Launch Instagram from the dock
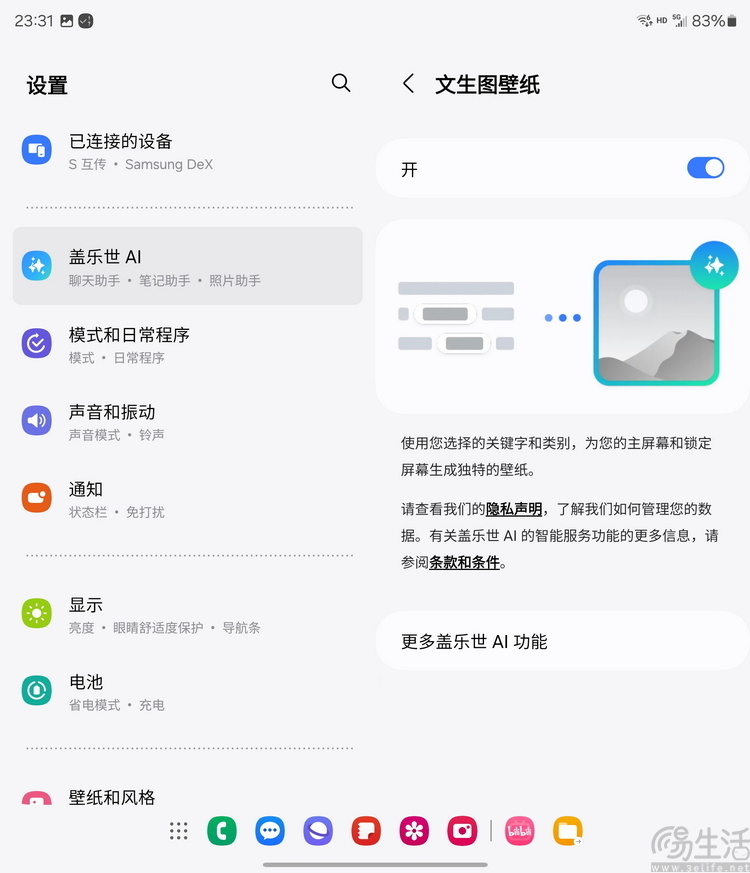Viewport: 750px width, 873px height. (x=462, y=831)
